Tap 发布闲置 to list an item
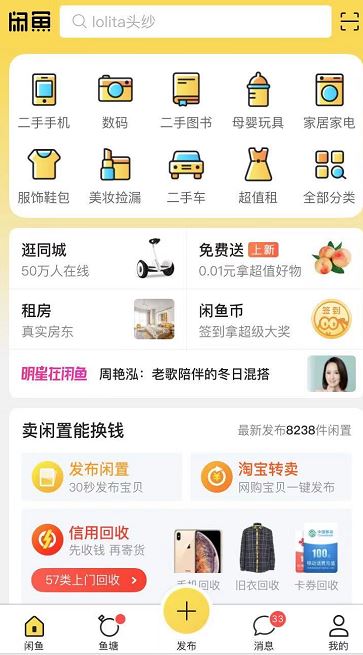363x655 pixels. (102, 477)
